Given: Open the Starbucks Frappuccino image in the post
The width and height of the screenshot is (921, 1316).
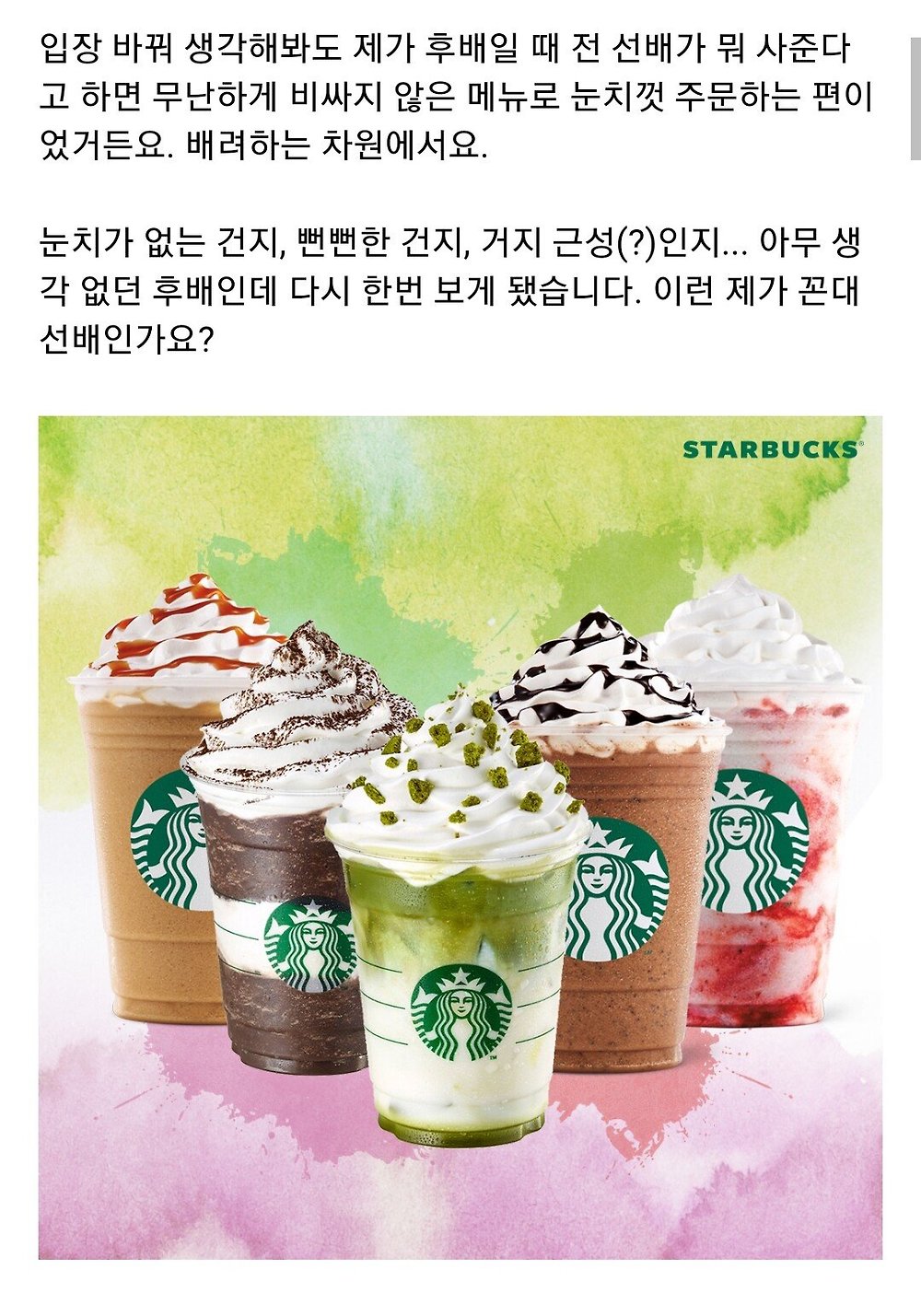Looking at the screenshot, I should [460, 837].
